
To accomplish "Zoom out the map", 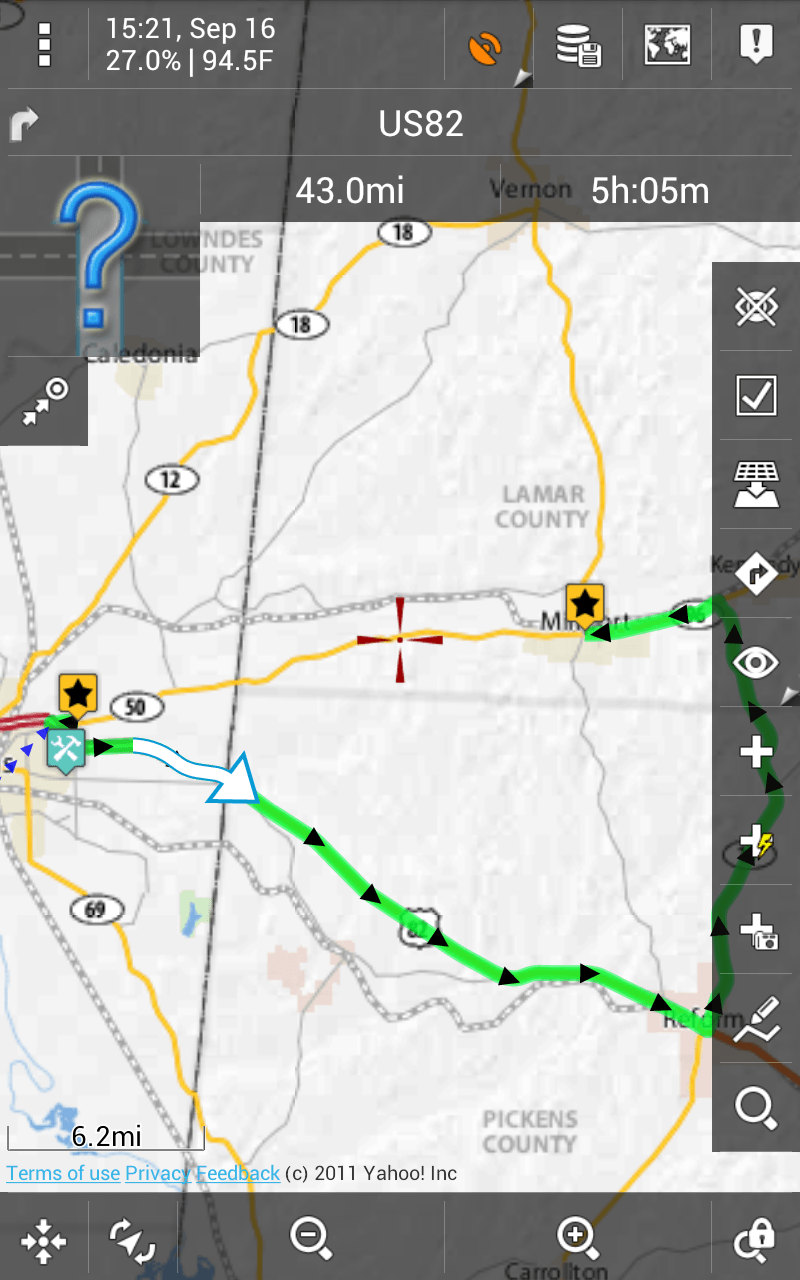I will pos(310,1238).
